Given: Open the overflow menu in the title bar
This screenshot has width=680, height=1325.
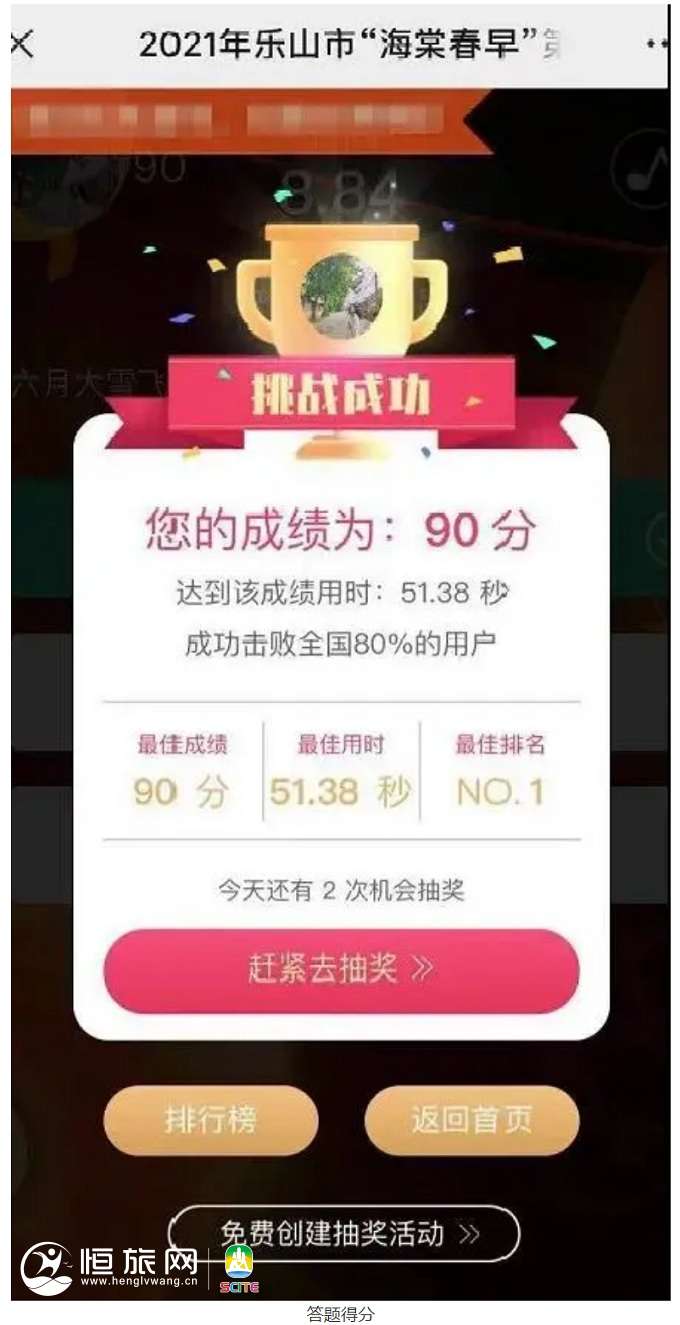Looking at the screenshot, I should click(656, 45).
